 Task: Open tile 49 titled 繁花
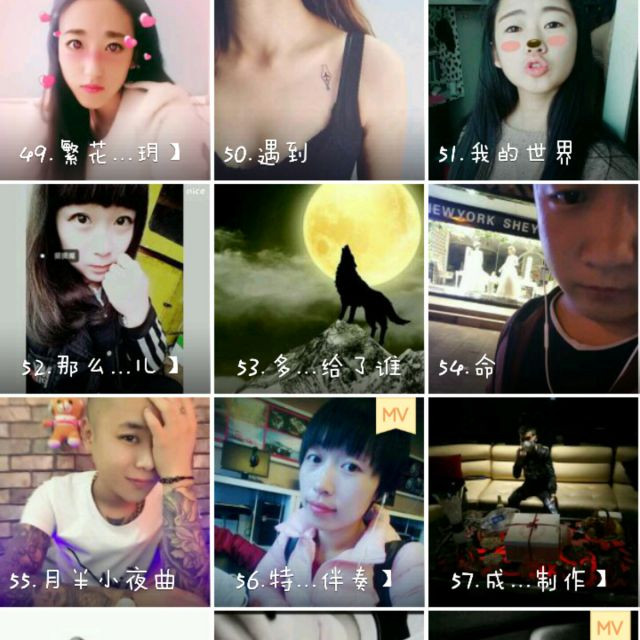pos(105,88)
